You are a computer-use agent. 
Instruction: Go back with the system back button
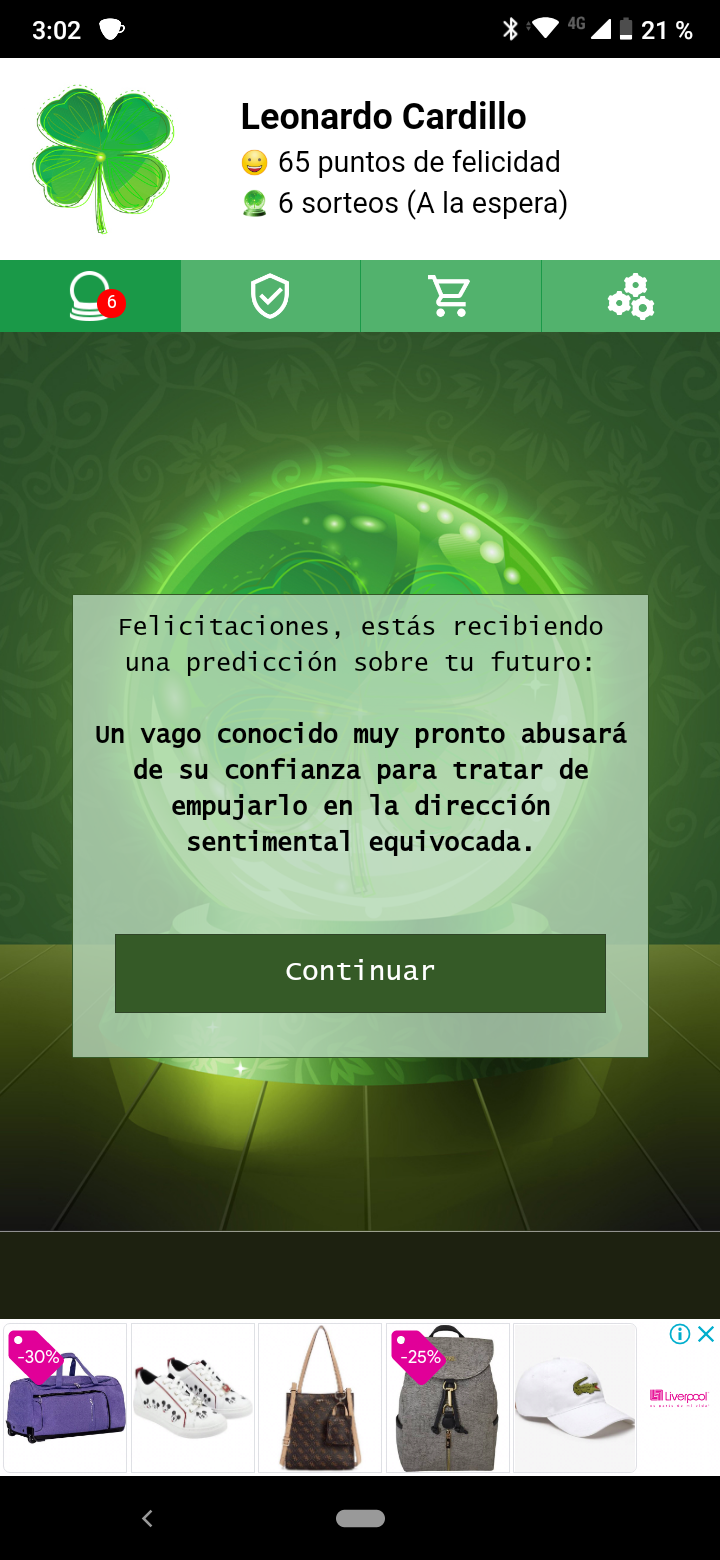(147, 1518)
